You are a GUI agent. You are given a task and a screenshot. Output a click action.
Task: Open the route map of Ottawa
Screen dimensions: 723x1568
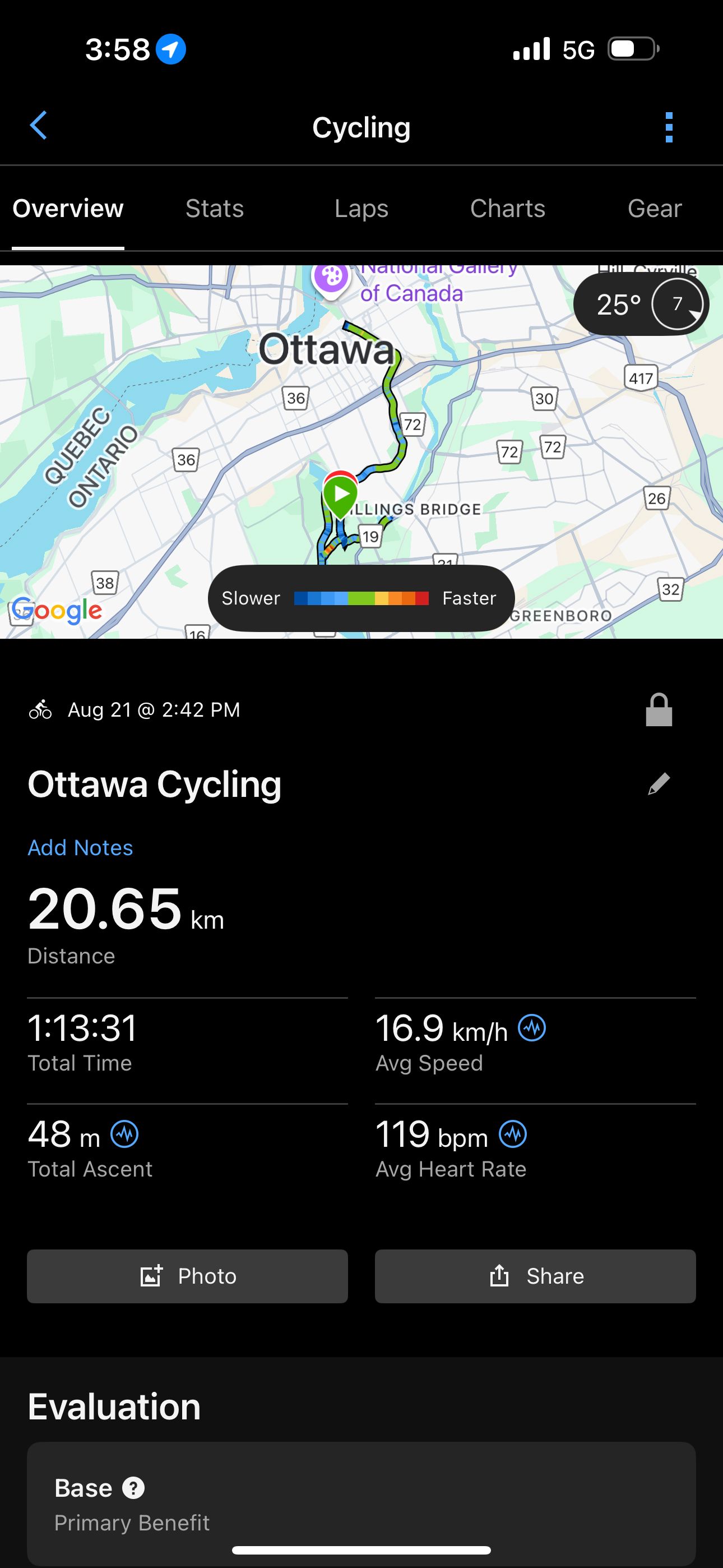[361, 451]
